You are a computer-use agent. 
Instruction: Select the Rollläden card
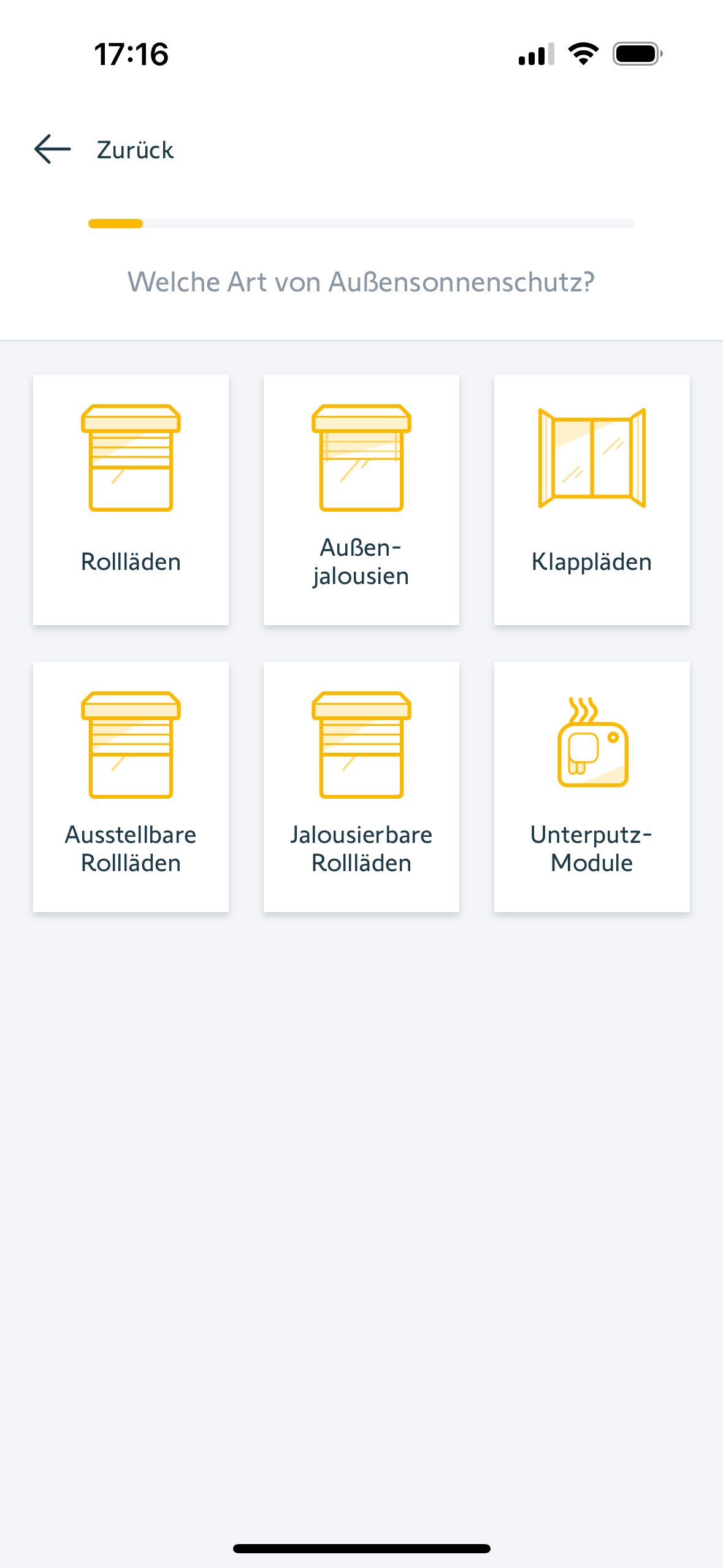click(131, 500)
